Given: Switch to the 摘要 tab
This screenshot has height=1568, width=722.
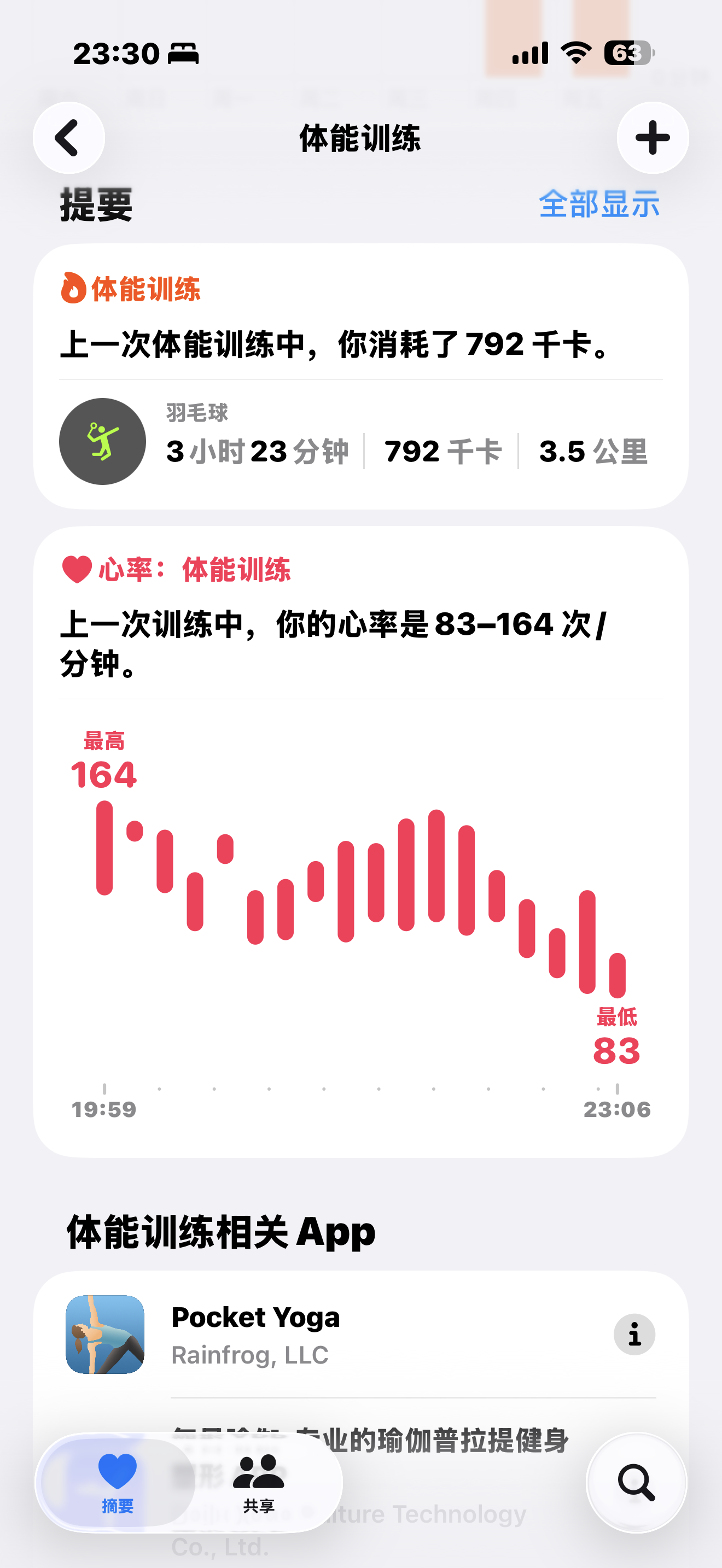Looking at the screenshot, I should 118,1483.
